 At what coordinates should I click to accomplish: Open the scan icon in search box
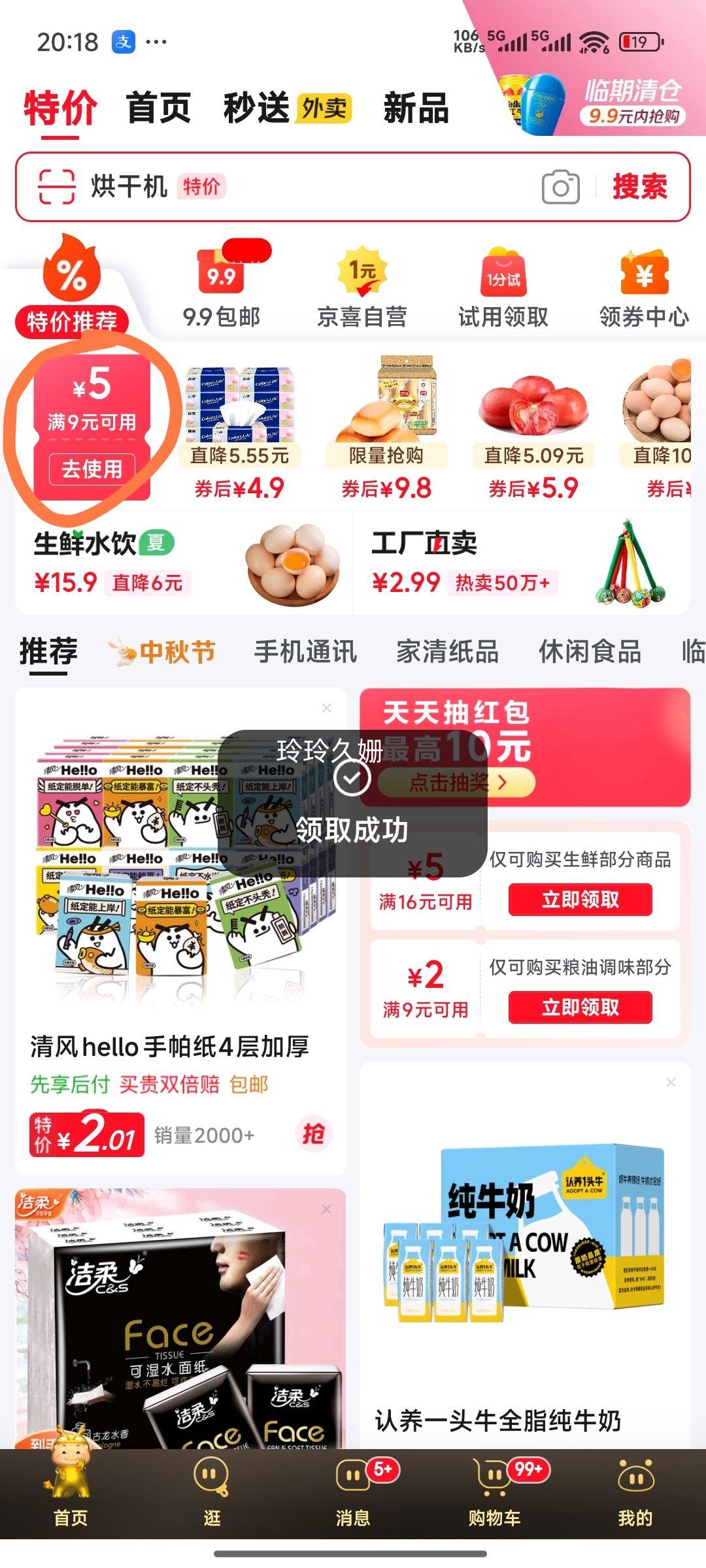(x=57, y=188)
